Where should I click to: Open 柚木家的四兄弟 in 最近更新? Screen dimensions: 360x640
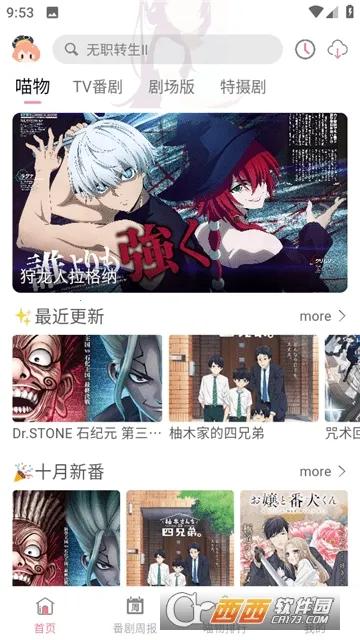point(244,387)
